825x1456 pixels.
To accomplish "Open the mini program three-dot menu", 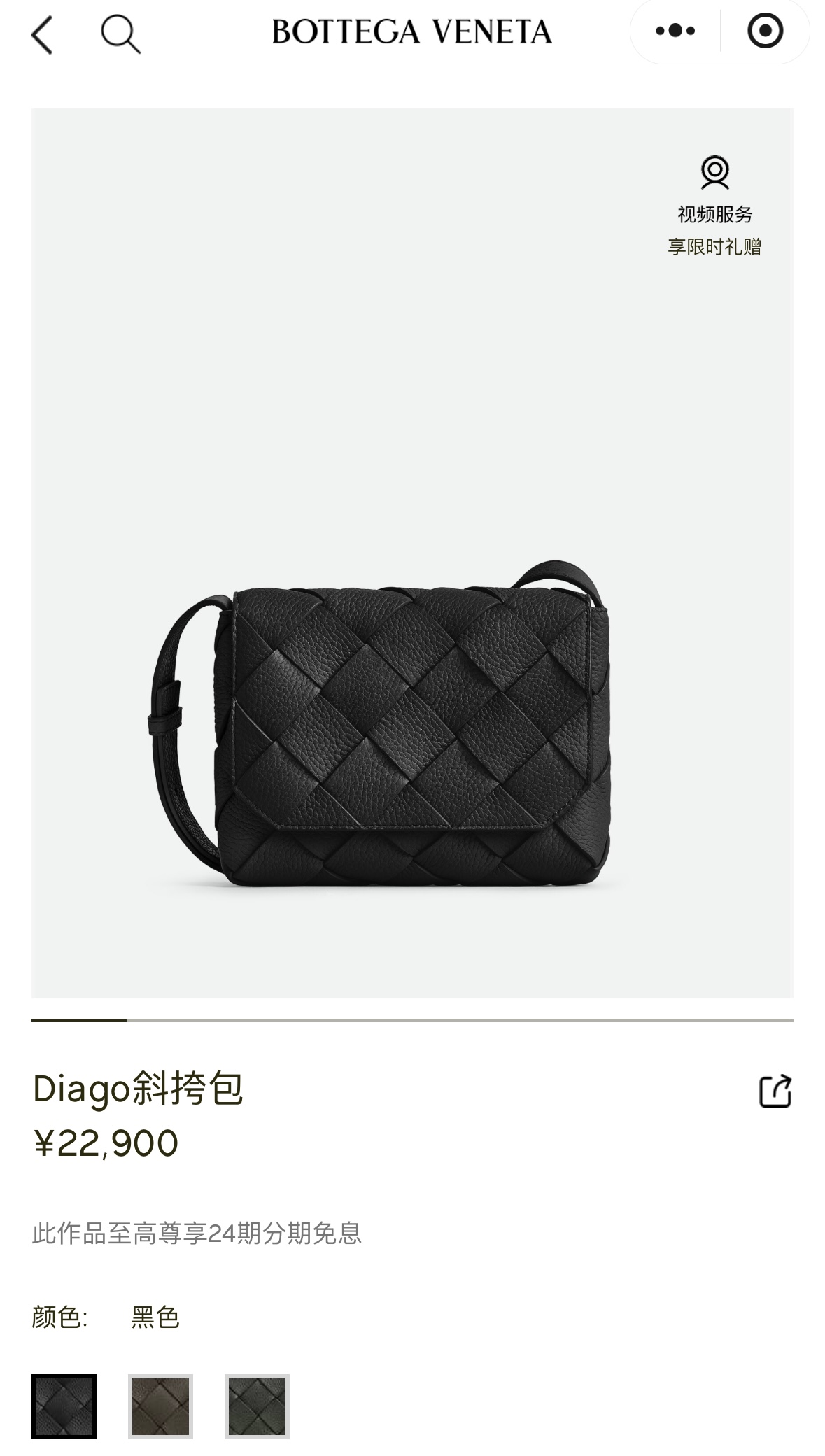I will pos(675,31).
